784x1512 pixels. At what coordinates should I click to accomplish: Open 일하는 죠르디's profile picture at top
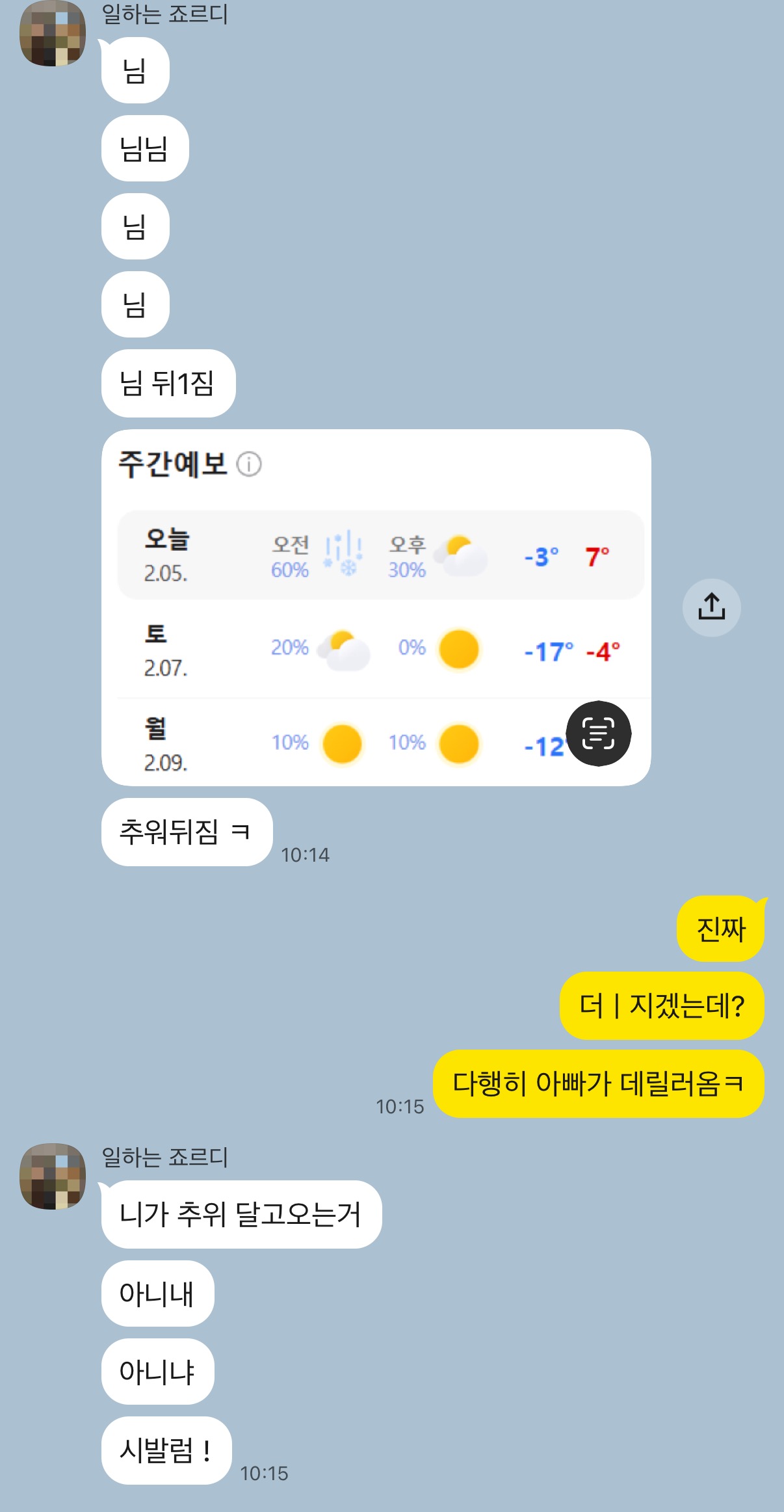53,33
